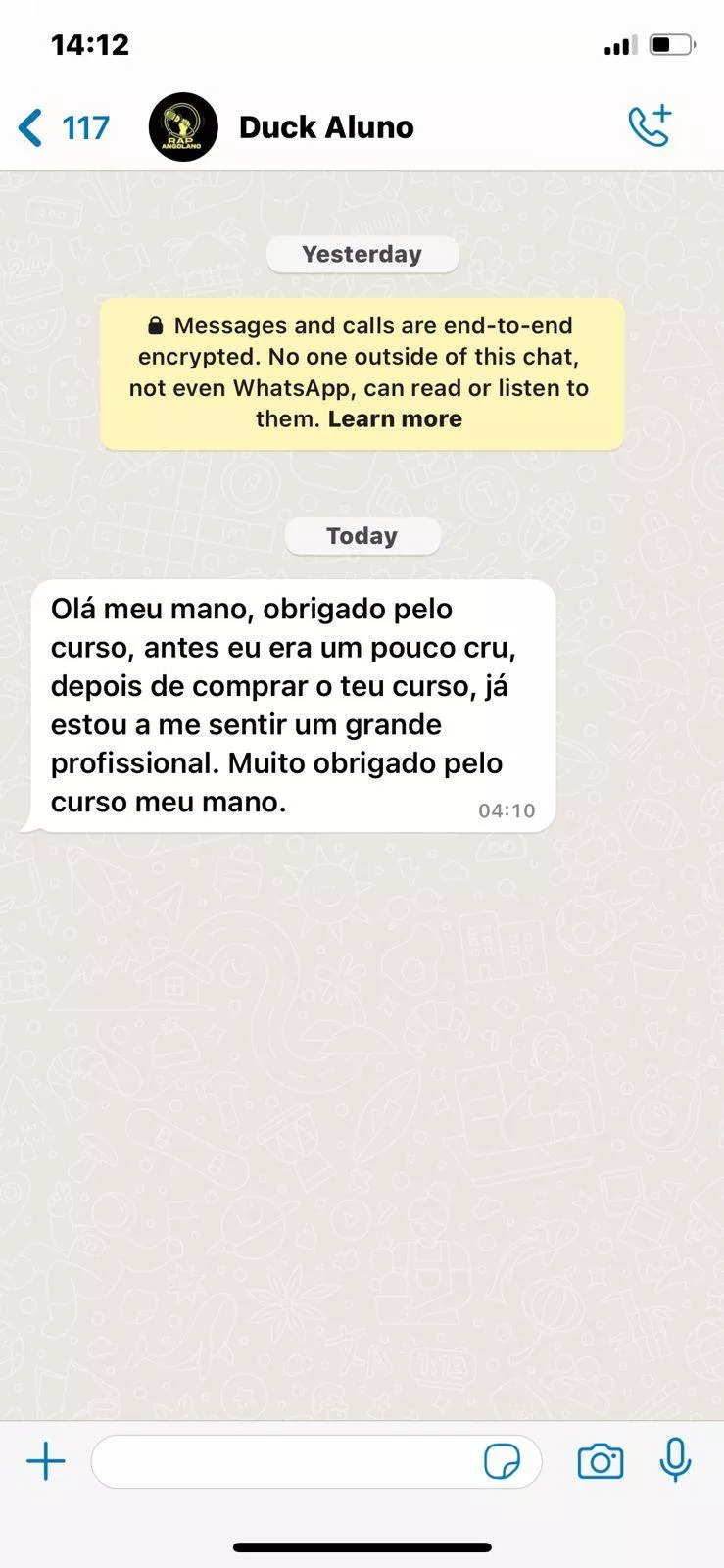Focus the message text field
The image size is (724, 1568).
284,1462
